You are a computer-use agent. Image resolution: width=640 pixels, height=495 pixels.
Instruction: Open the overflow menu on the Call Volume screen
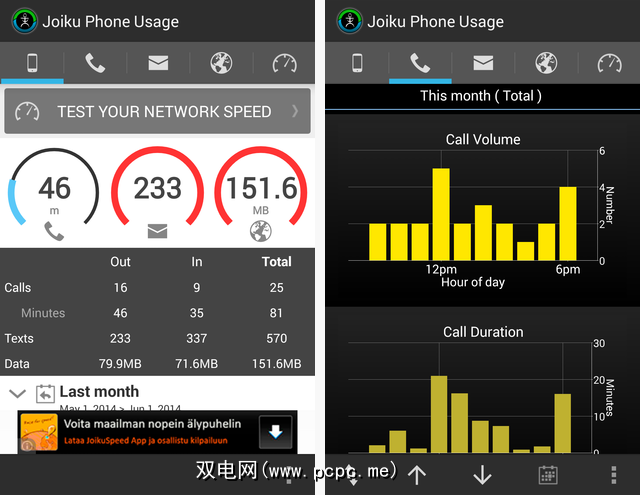click(612, 475)
